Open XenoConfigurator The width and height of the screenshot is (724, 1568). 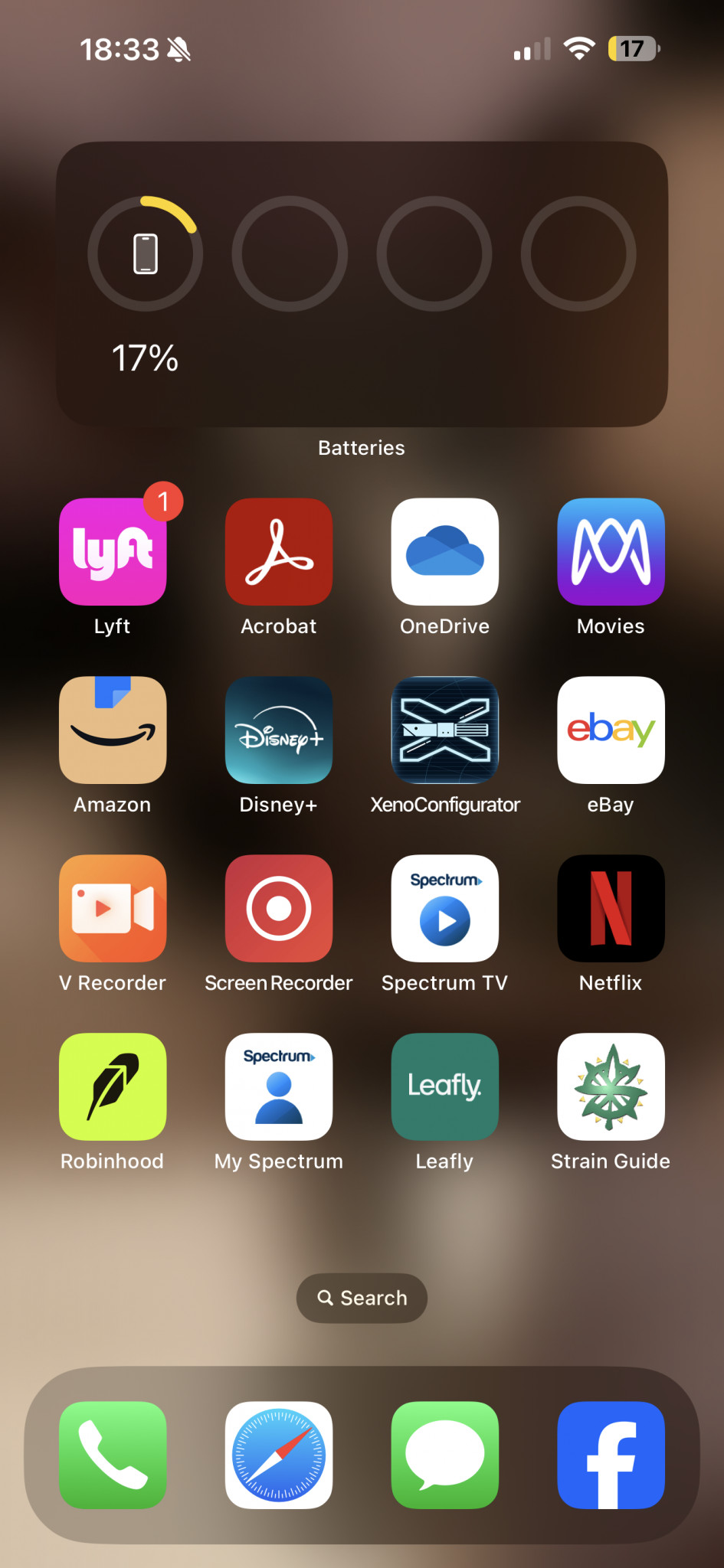coord(445,730)
